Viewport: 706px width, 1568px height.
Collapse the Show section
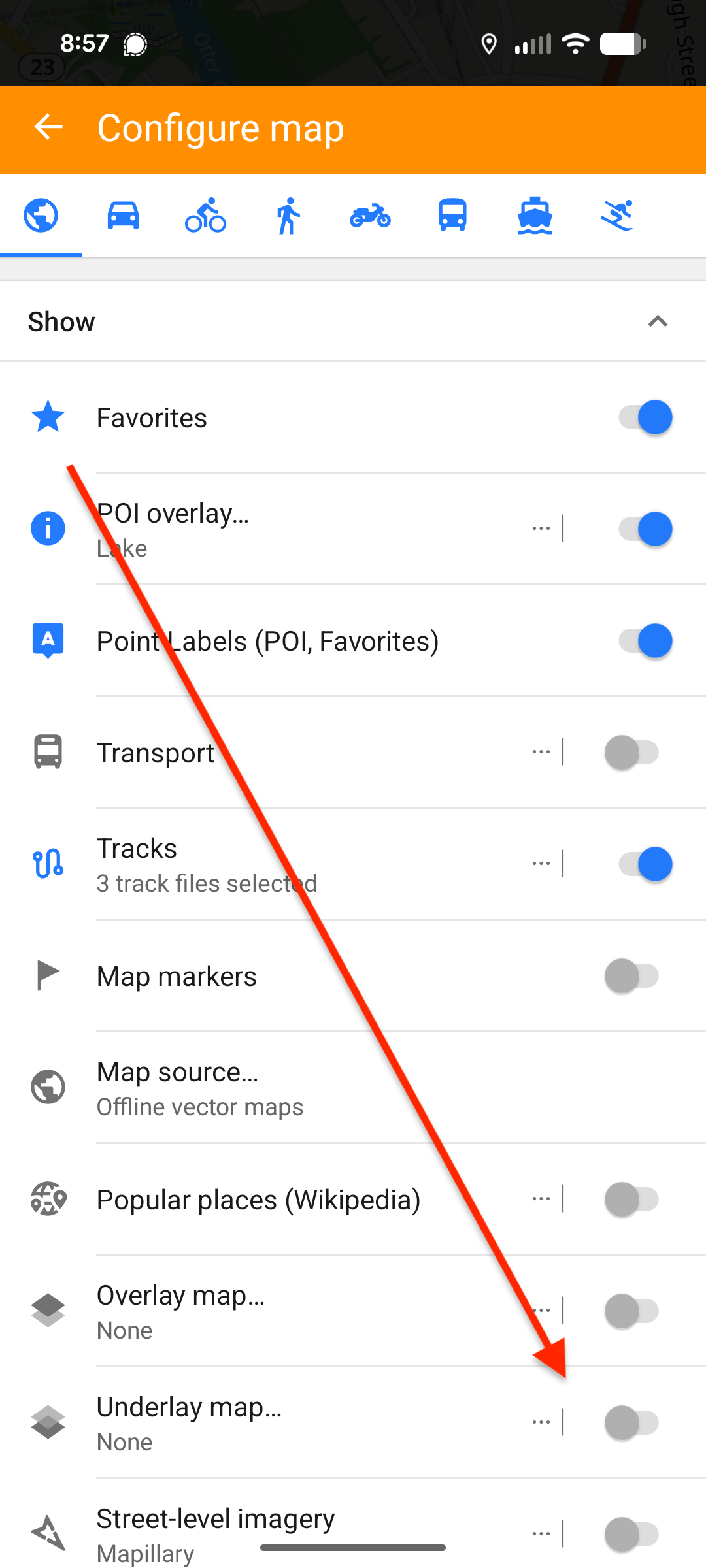pyautogui.click(x=657, y=321)
